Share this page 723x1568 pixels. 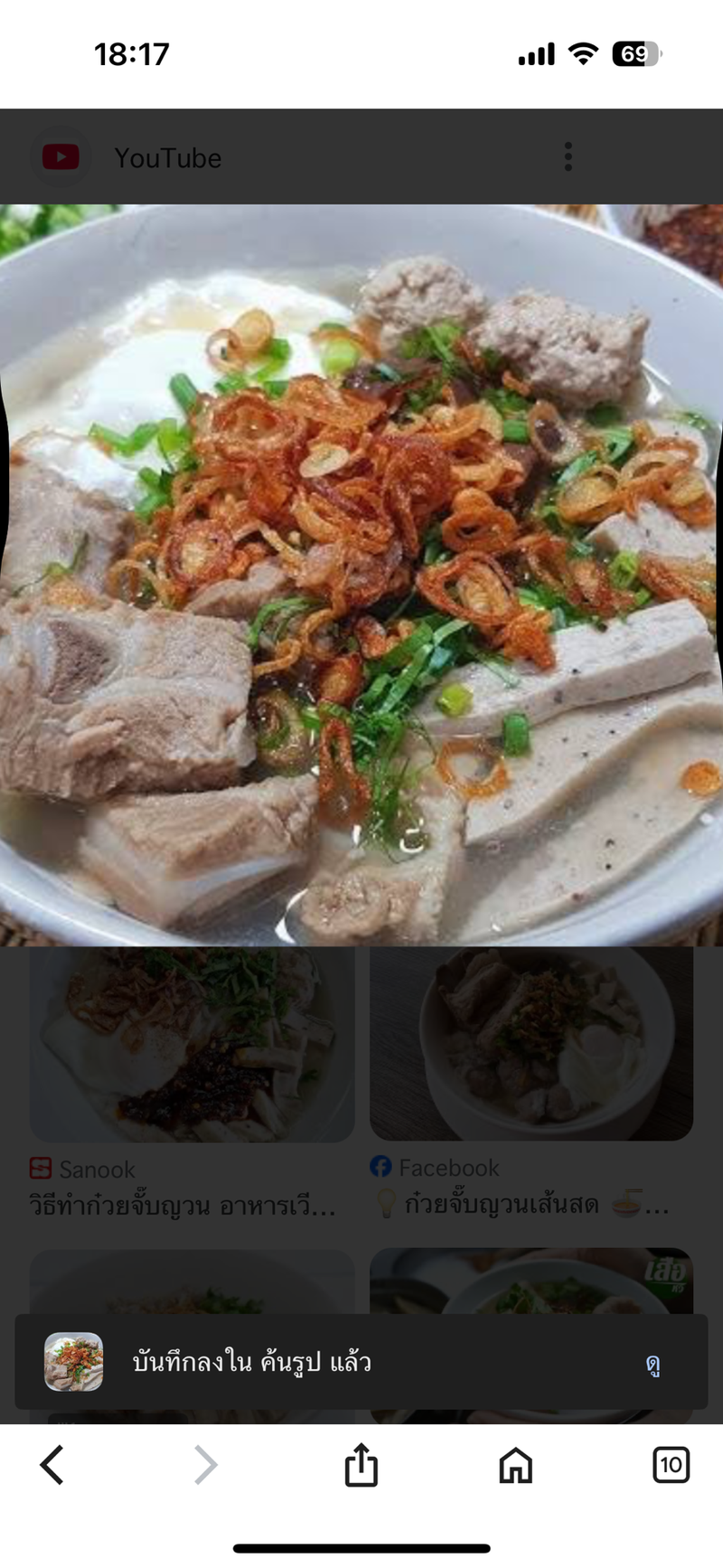(361, 1465)
